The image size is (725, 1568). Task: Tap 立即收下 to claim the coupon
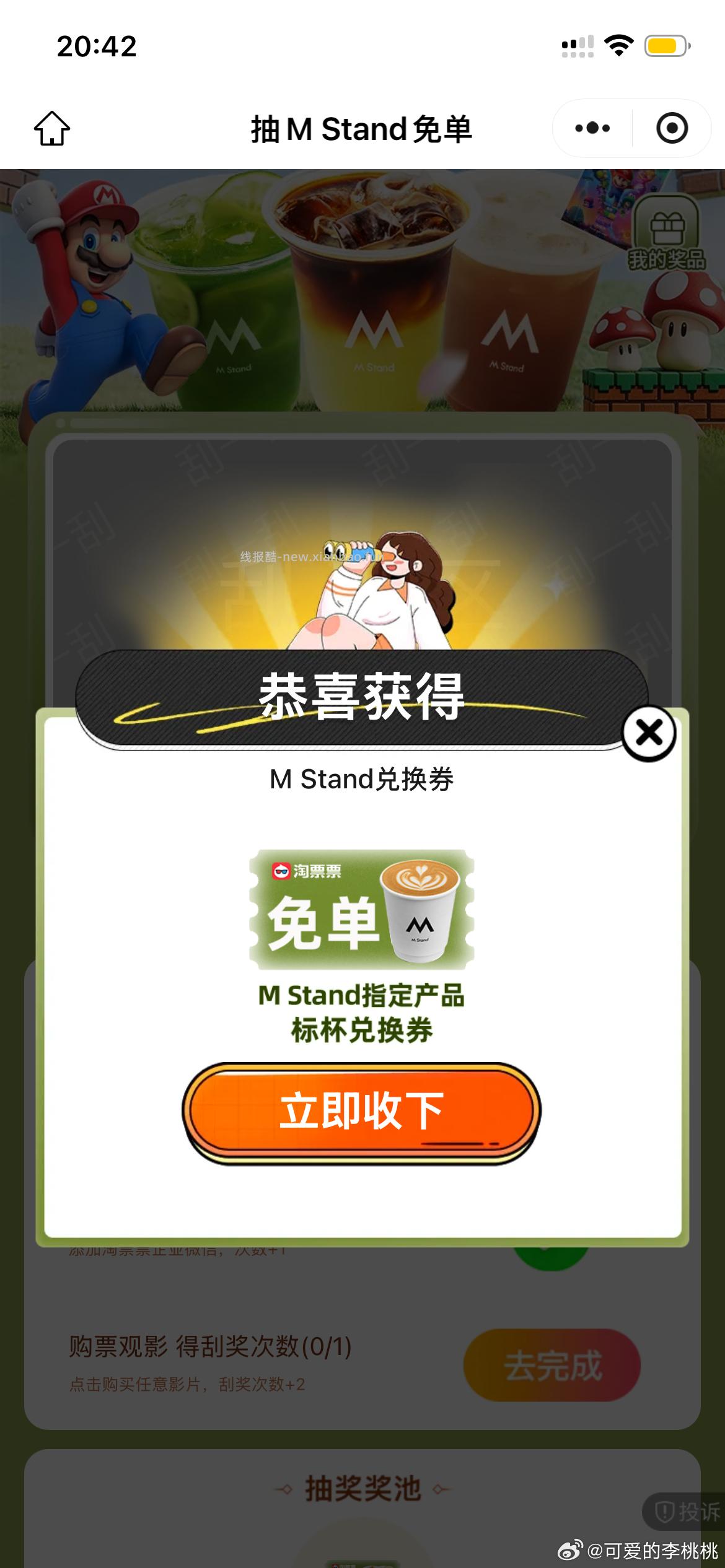coord(361,1112)
